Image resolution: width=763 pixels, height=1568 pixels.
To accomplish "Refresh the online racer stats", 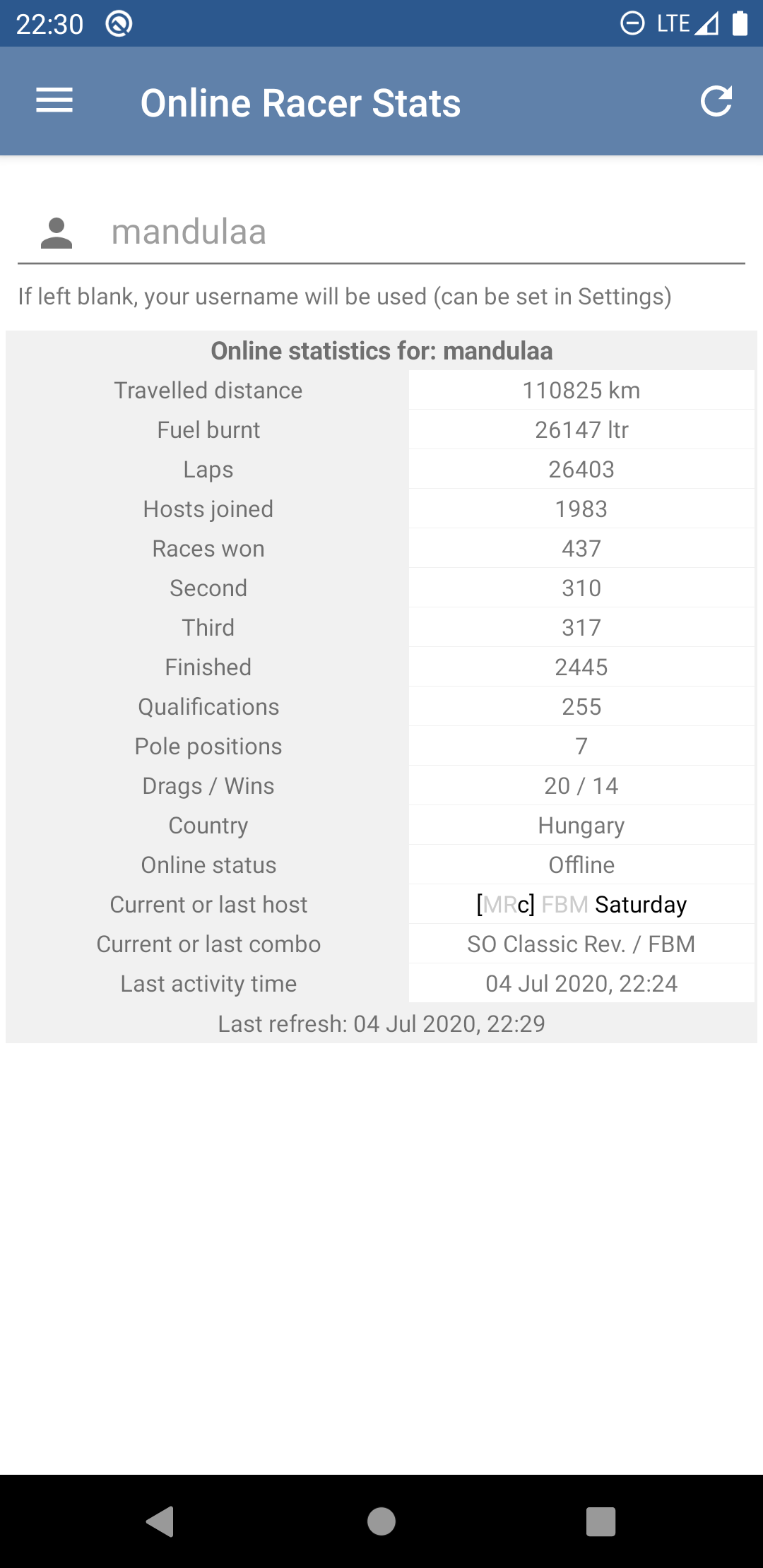I will coord(716,101).
